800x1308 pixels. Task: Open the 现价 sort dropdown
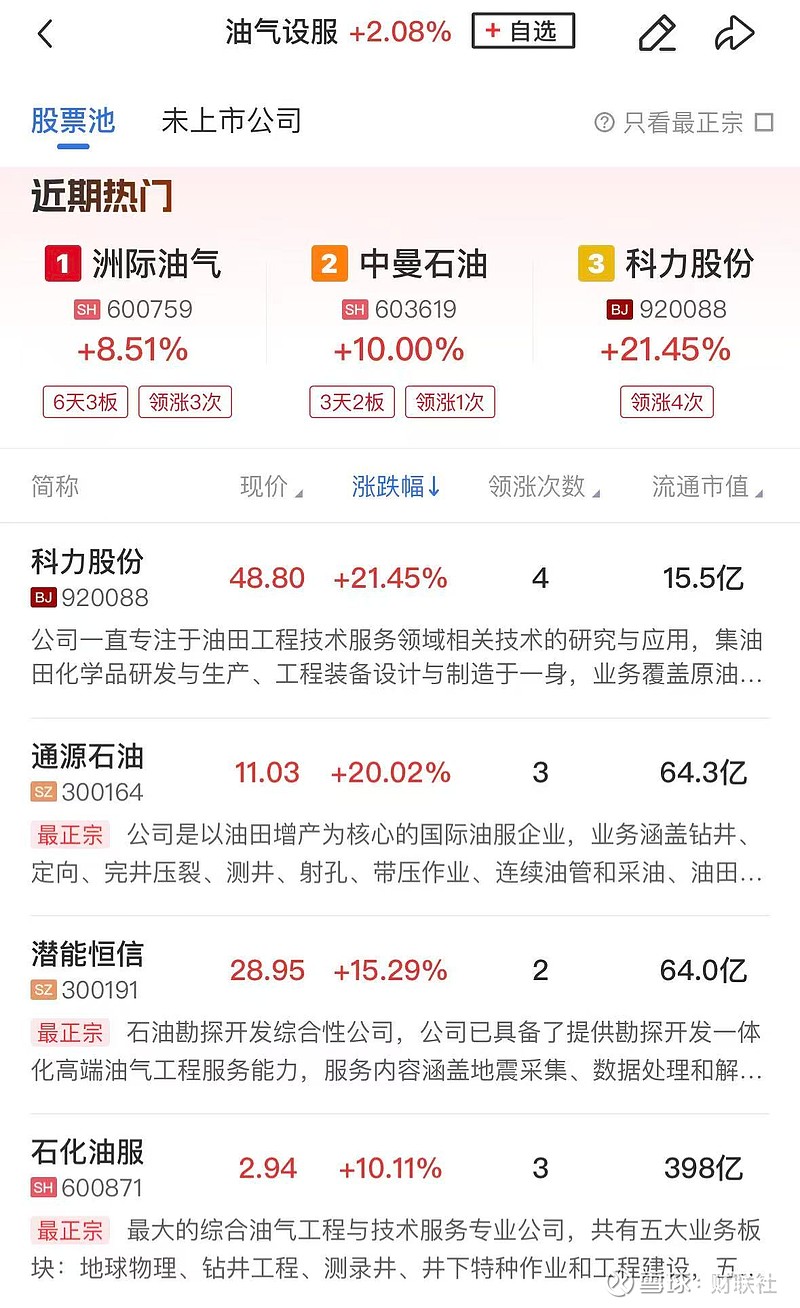click(x=268, y=487)
